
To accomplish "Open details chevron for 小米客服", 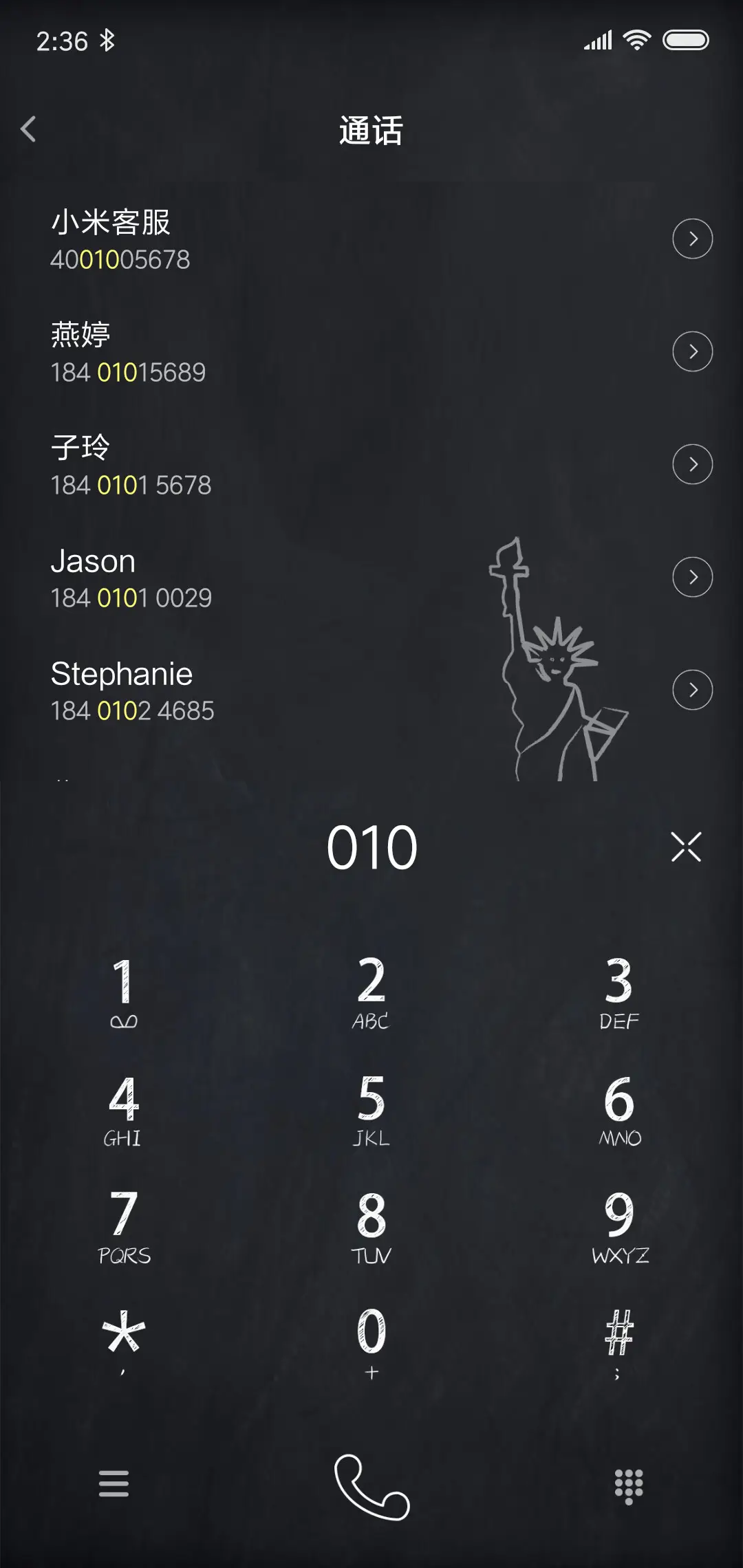I will pyautogui.click(x=693, y=239).
